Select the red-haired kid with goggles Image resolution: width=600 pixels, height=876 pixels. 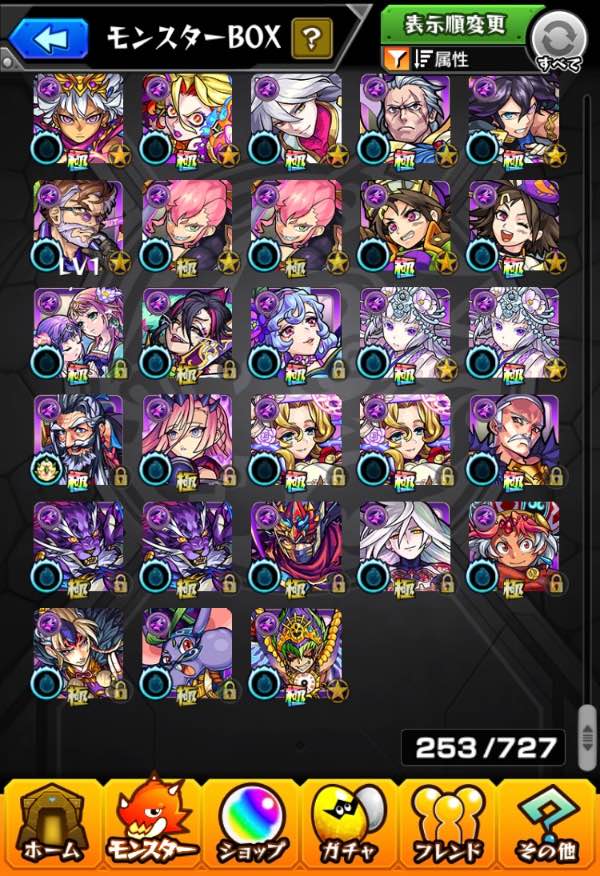coord(513,547)
